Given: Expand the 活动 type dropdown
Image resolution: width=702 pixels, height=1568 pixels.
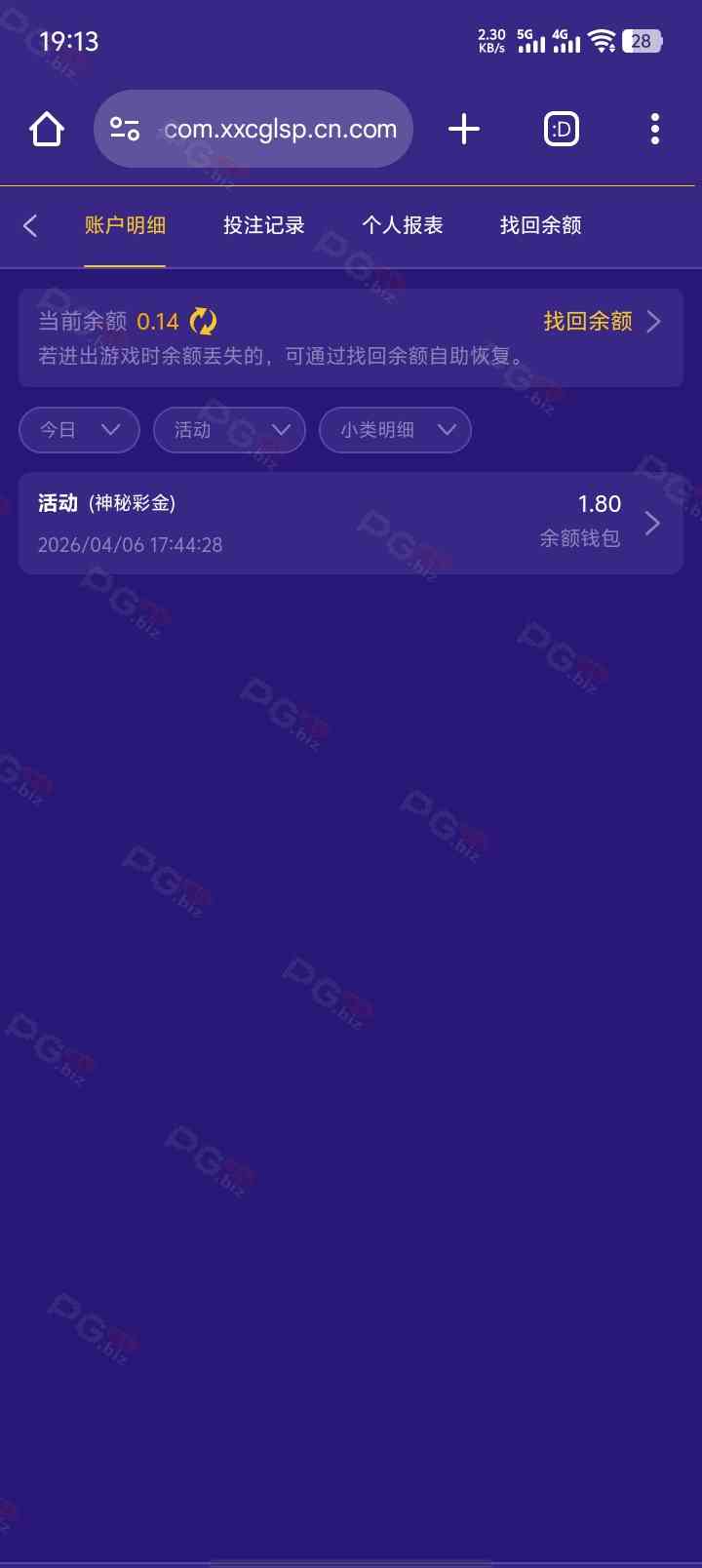Looking at the screenshot, I should click(229, 430).
